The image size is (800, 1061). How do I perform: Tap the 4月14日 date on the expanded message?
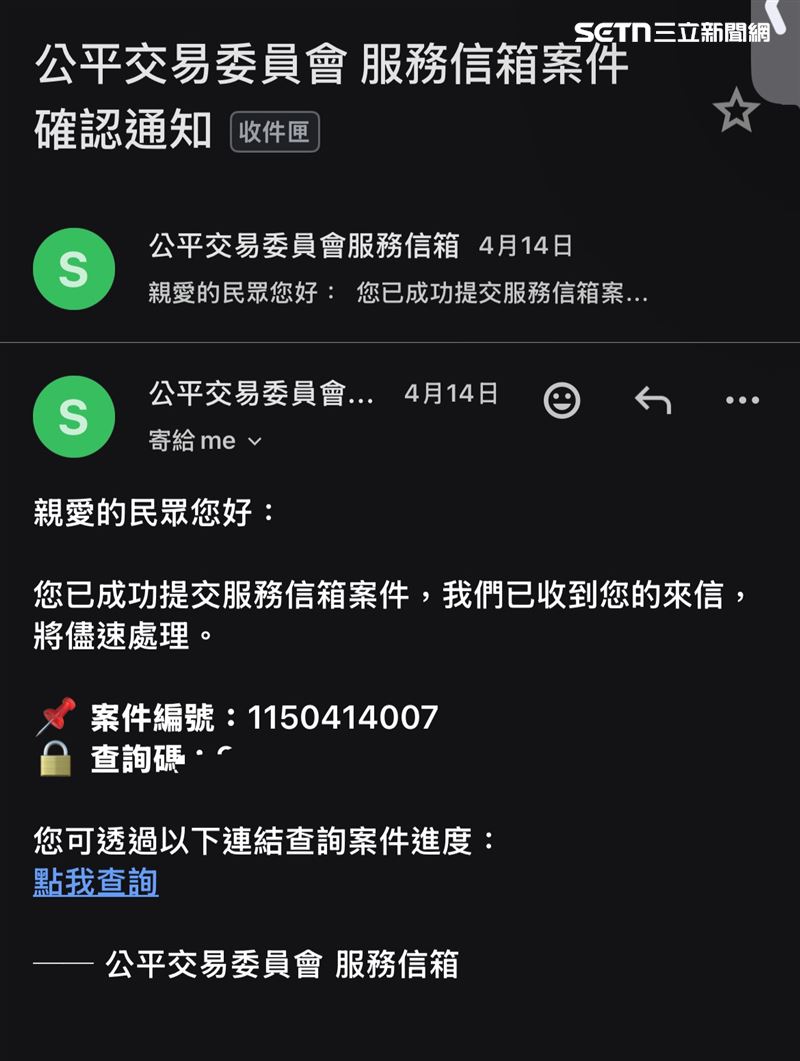[x=449, y=394]
